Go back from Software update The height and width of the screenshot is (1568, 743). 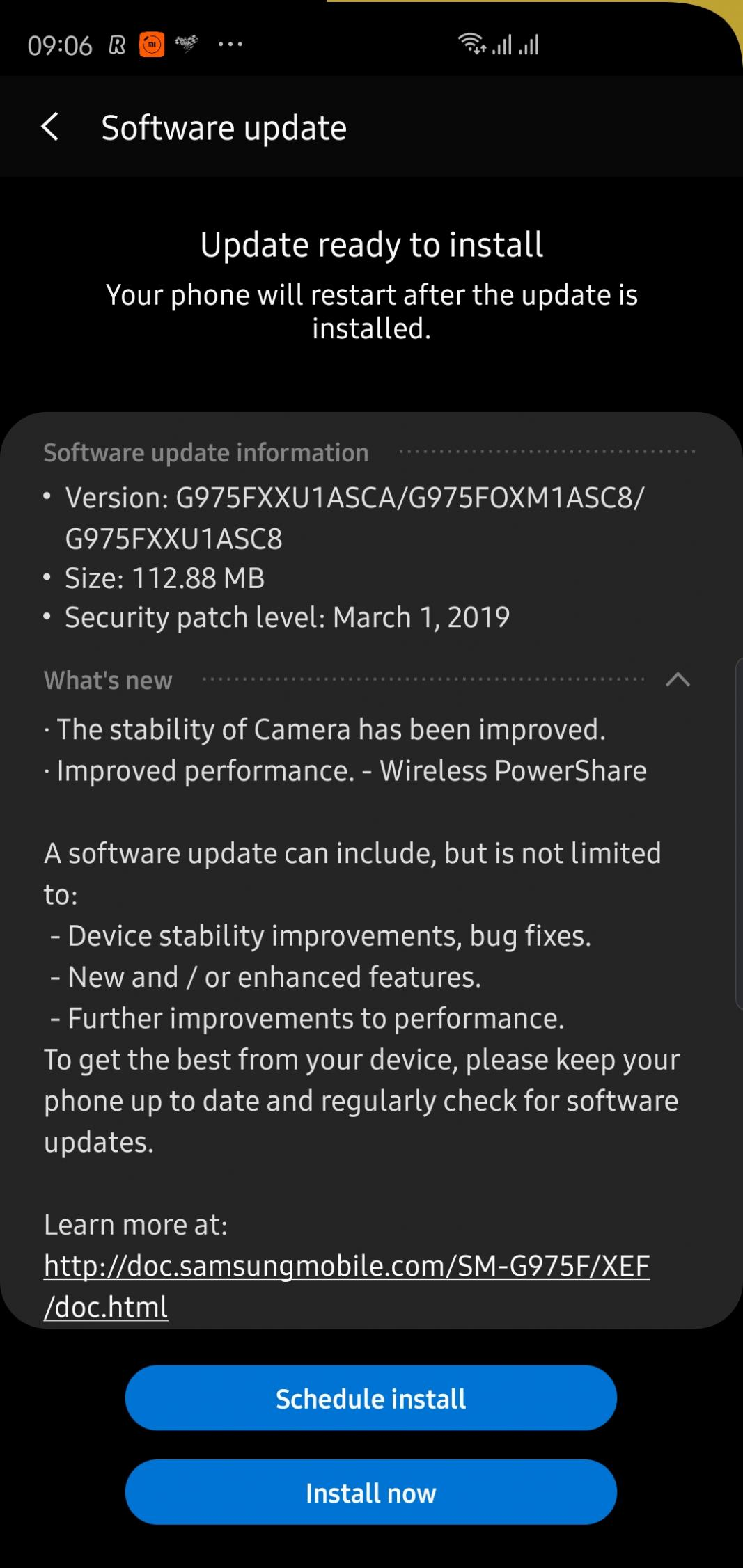click(x=50, y=127)
